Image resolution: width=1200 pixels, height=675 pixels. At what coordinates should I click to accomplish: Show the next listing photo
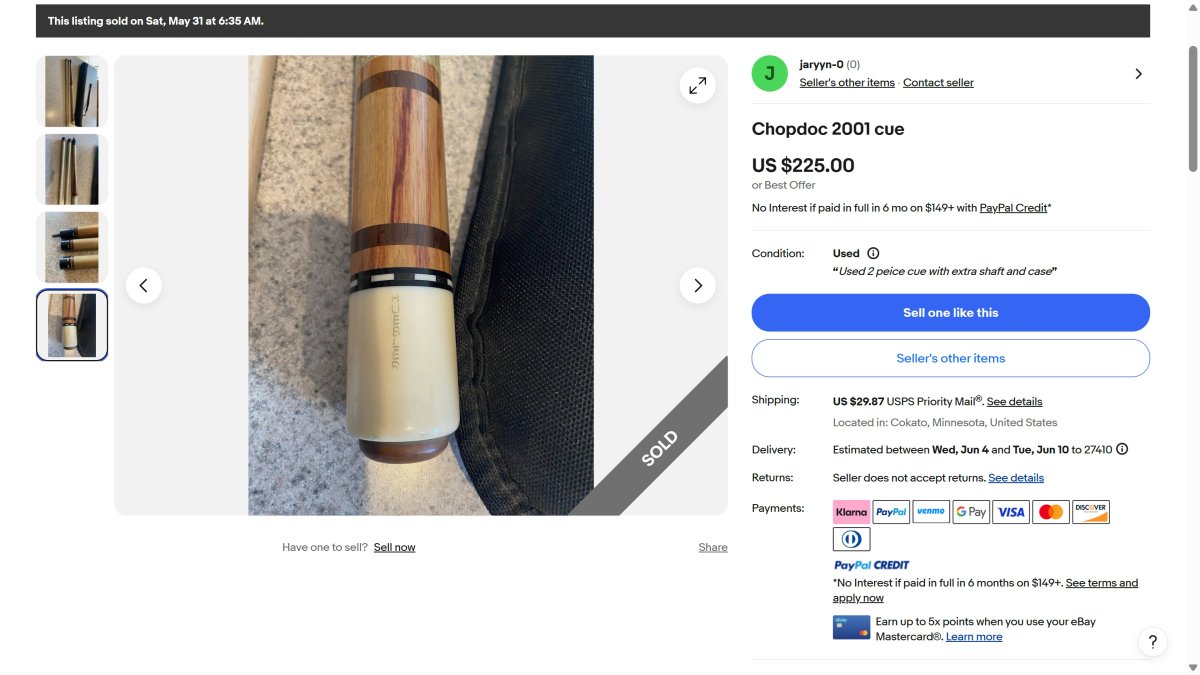tap(697, 285)
